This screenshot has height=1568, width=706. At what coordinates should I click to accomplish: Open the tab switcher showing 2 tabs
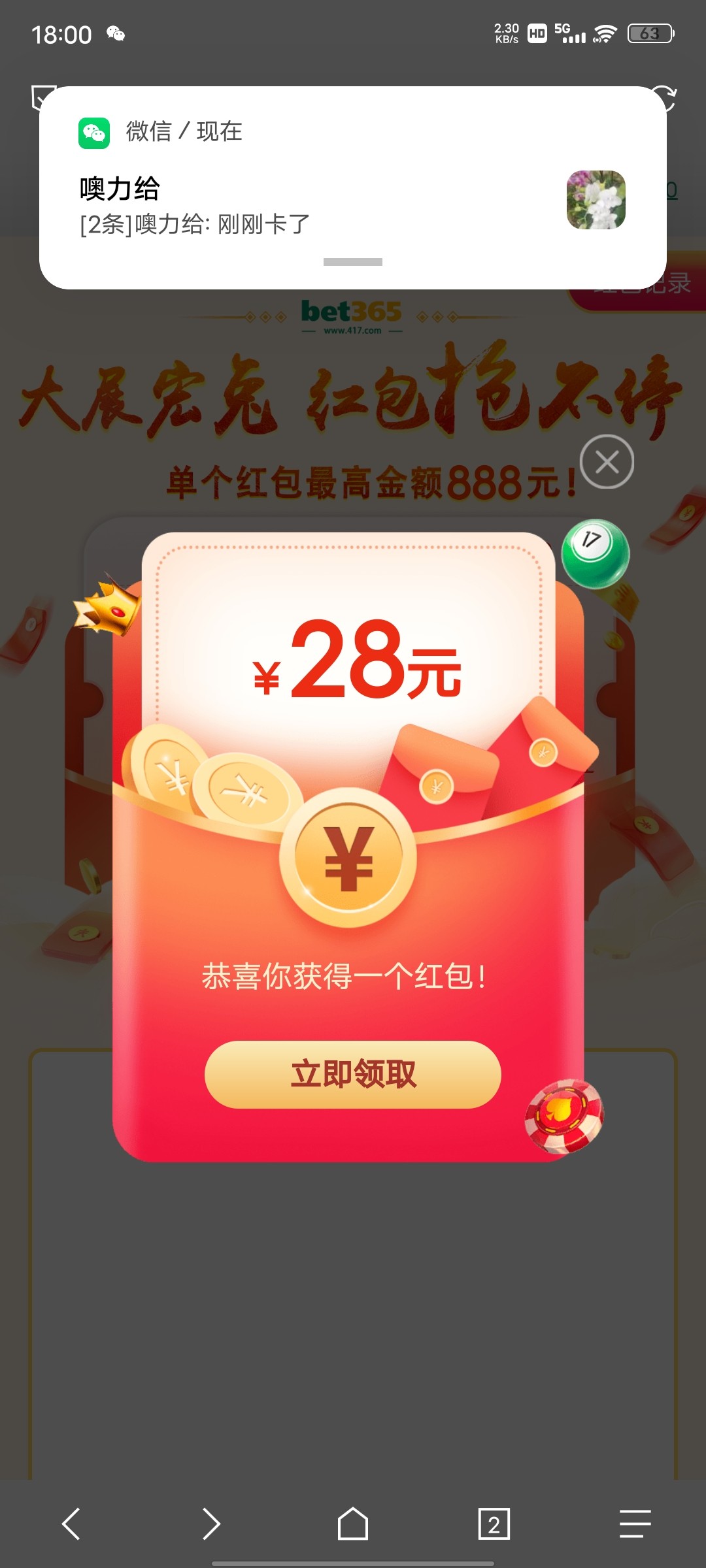click(x=494, y=1524)
